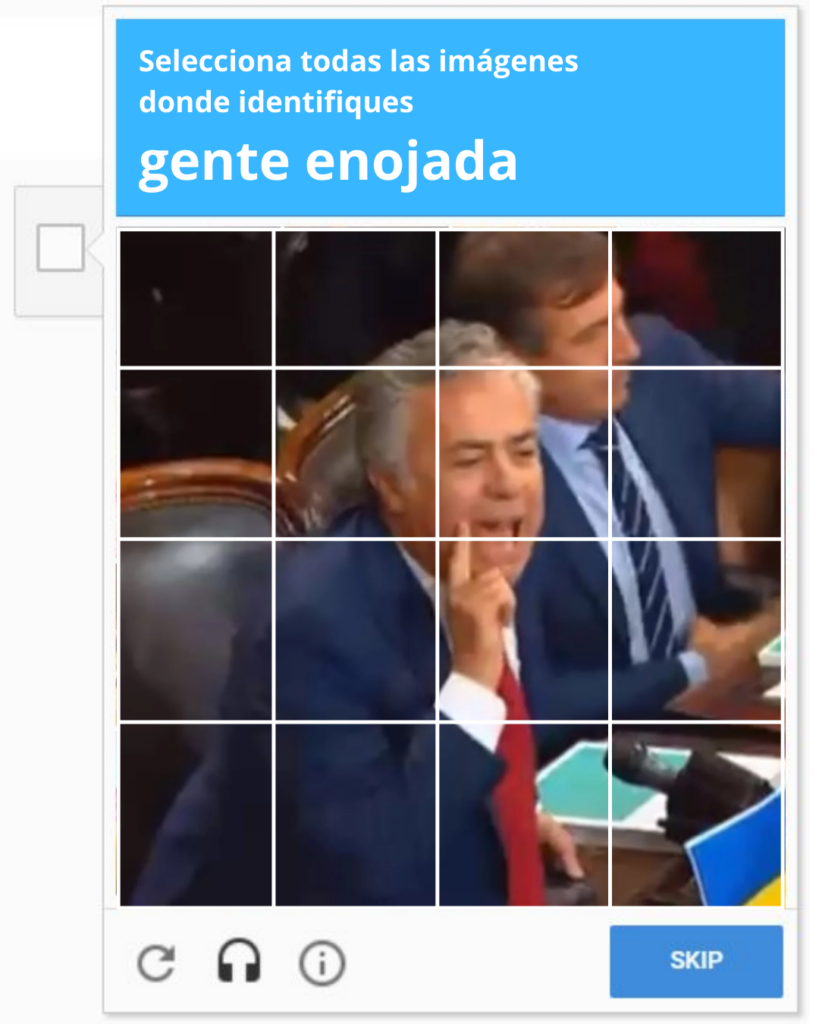Open the captcha info help

[x=322, y=963]
